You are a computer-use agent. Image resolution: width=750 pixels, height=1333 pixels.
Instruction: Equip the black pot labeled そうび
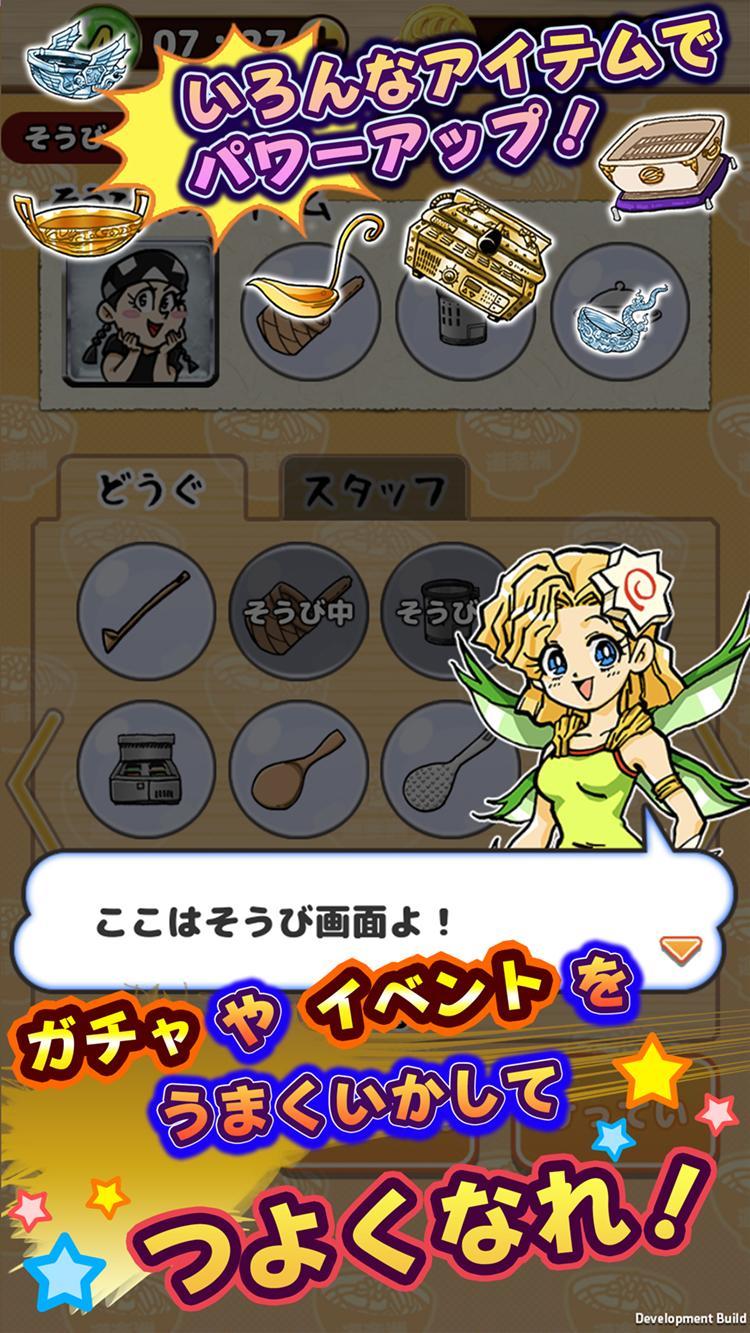click(443, 613)
